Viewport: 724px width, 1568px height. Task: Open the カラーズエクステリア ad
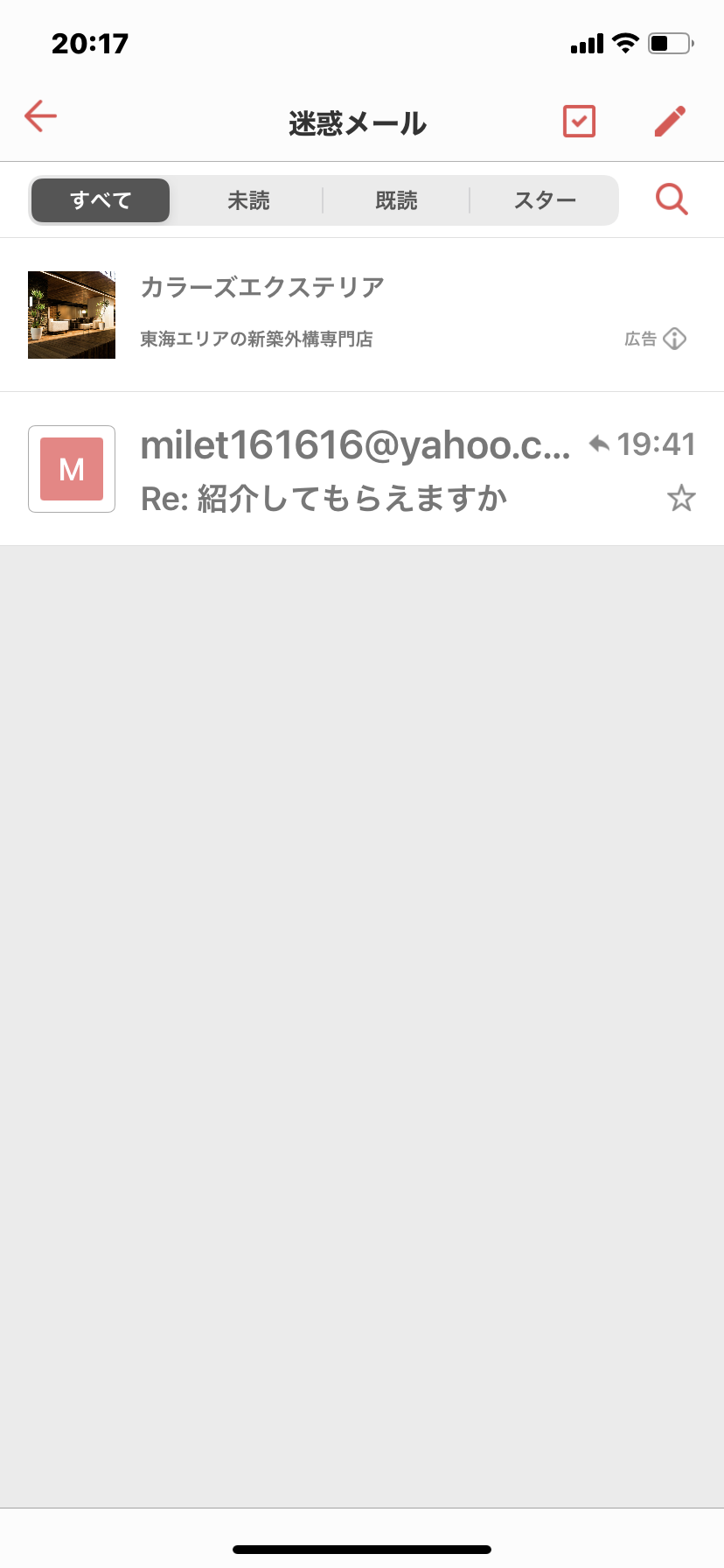tap(362, 315)
